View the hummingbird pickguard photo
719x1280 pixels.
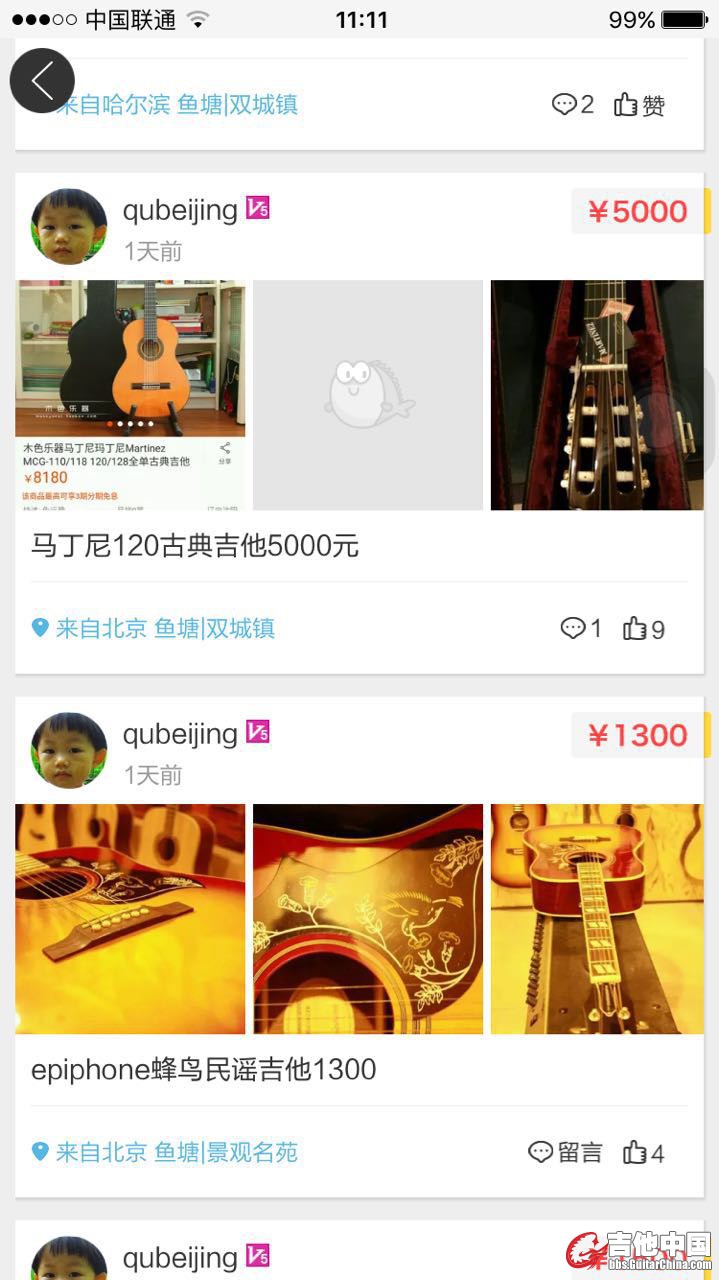pos(368,919)
